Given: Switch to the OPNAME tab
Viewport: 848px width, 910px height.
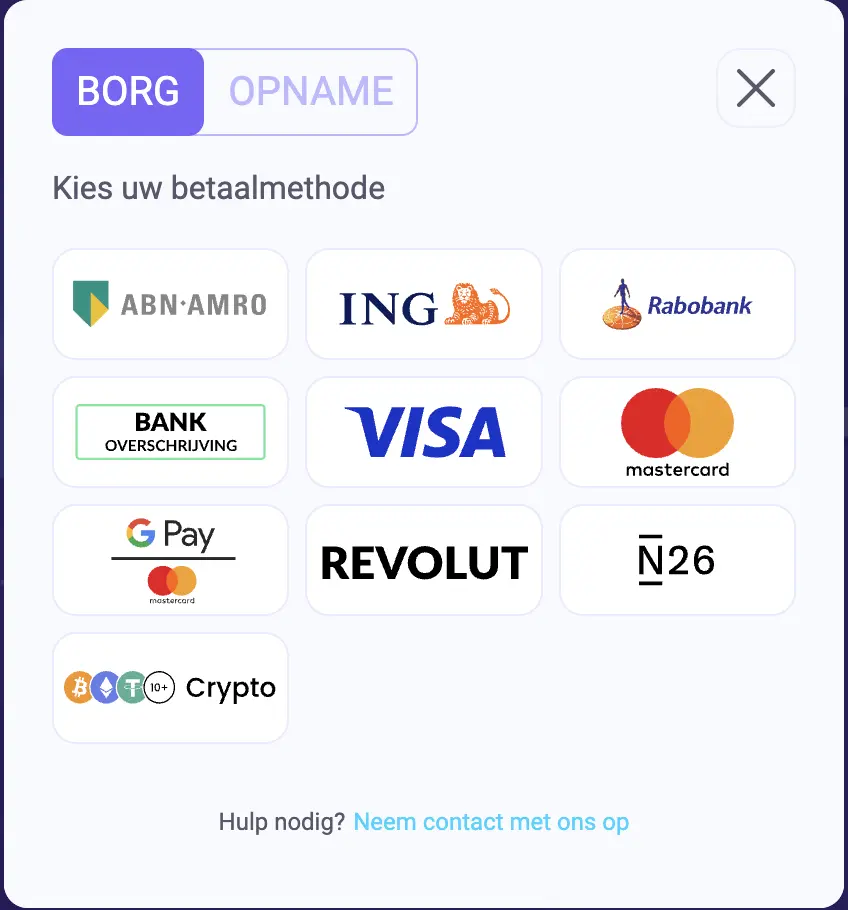Looking at the screenshot, I should 311,92.
